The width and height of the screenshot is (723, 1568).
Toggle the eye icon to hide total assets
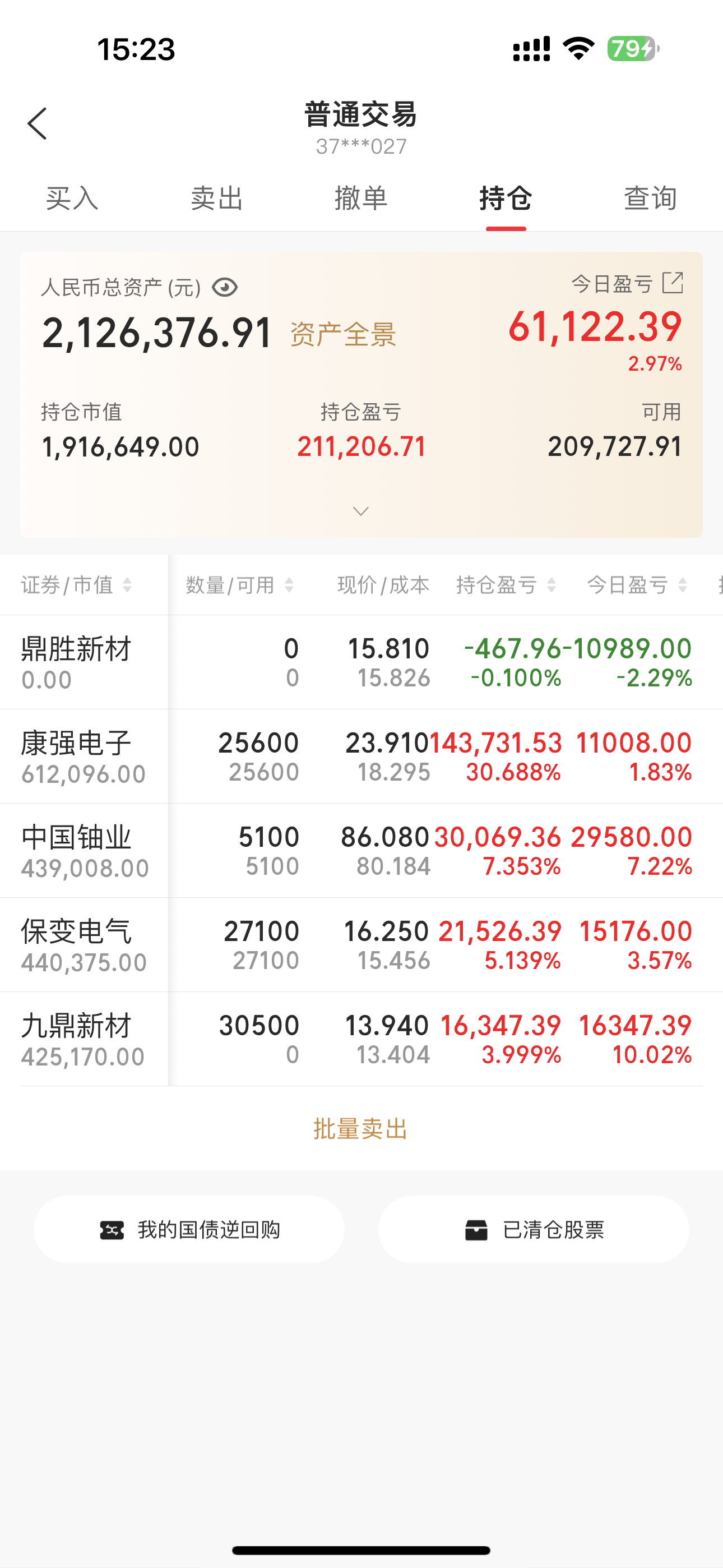click(x=225, y=288)
